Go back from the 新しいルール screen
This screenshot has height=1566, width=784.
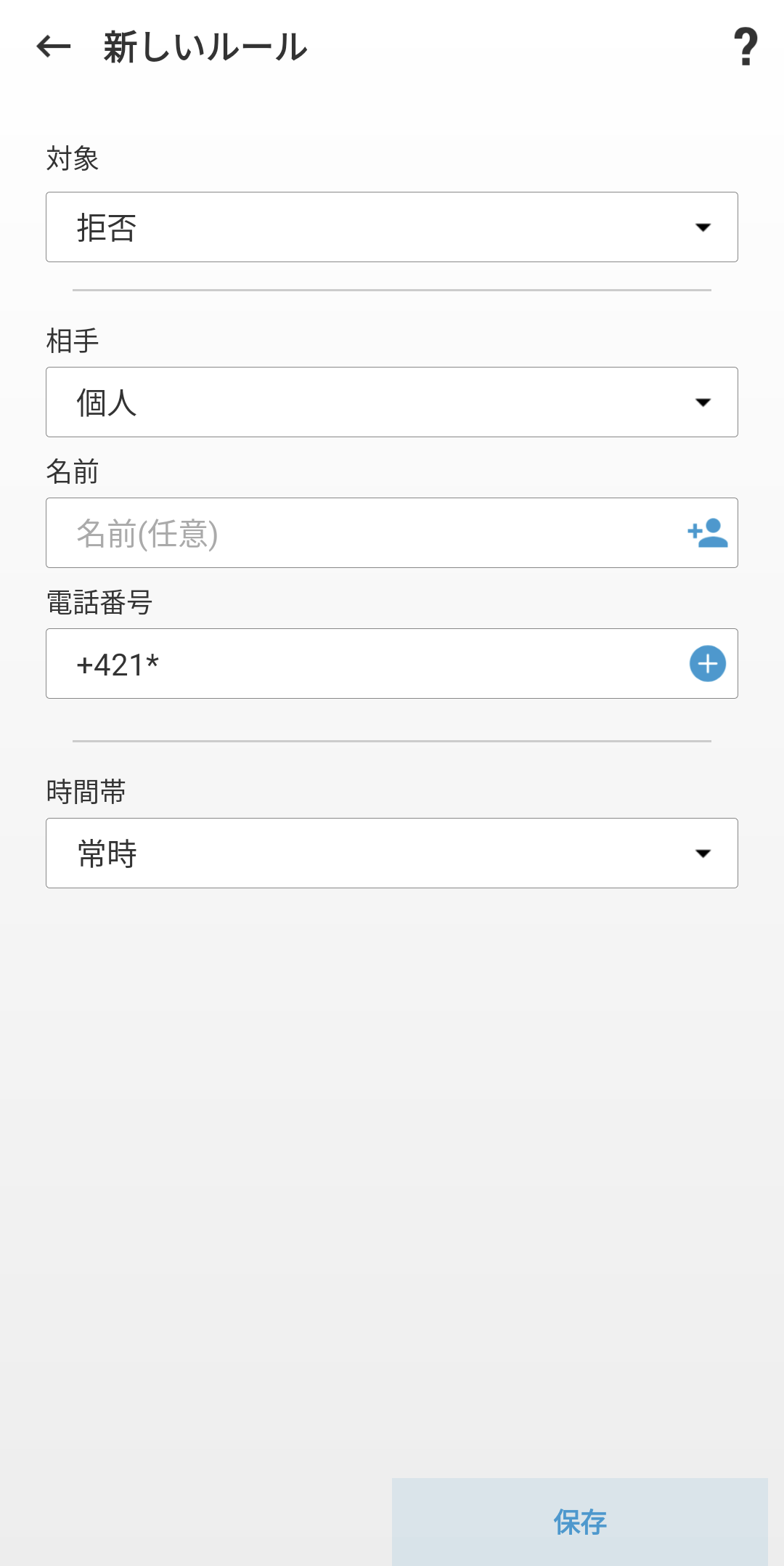pos(54,47)
